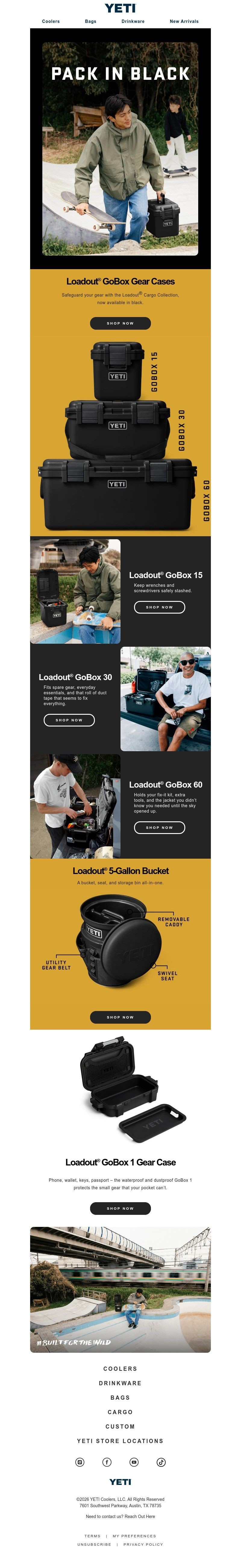Screen dimensions: 241x1568
Task: Open the Cargo footer link
Action: [120, 1412]
